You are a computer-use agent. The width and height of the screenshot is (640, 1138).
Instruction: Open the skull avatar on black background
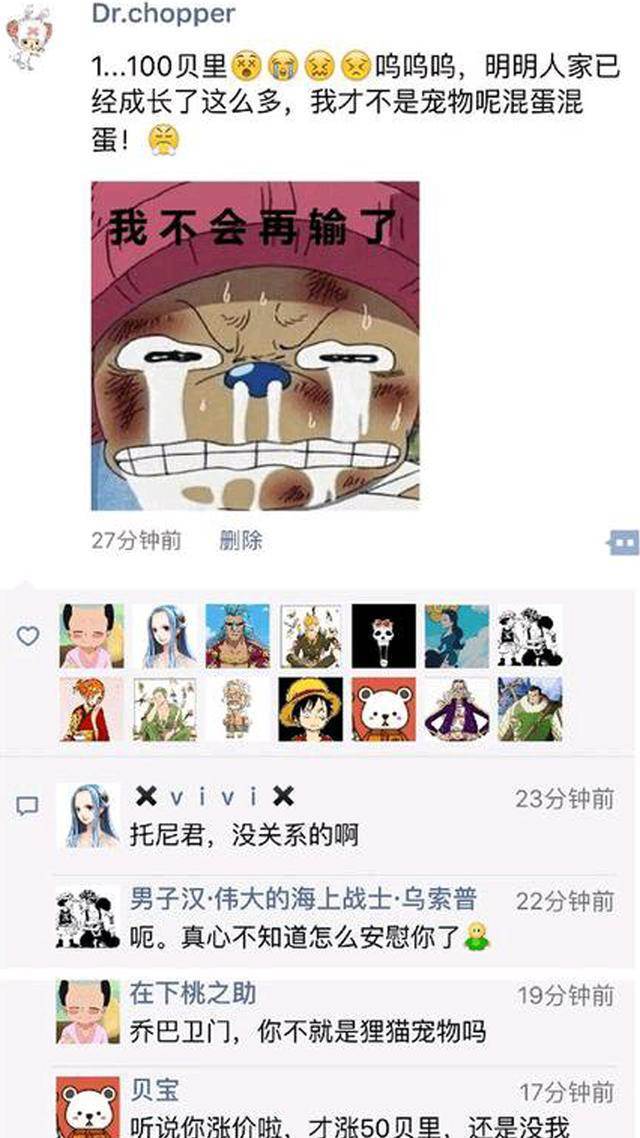[x=383, y=636]
